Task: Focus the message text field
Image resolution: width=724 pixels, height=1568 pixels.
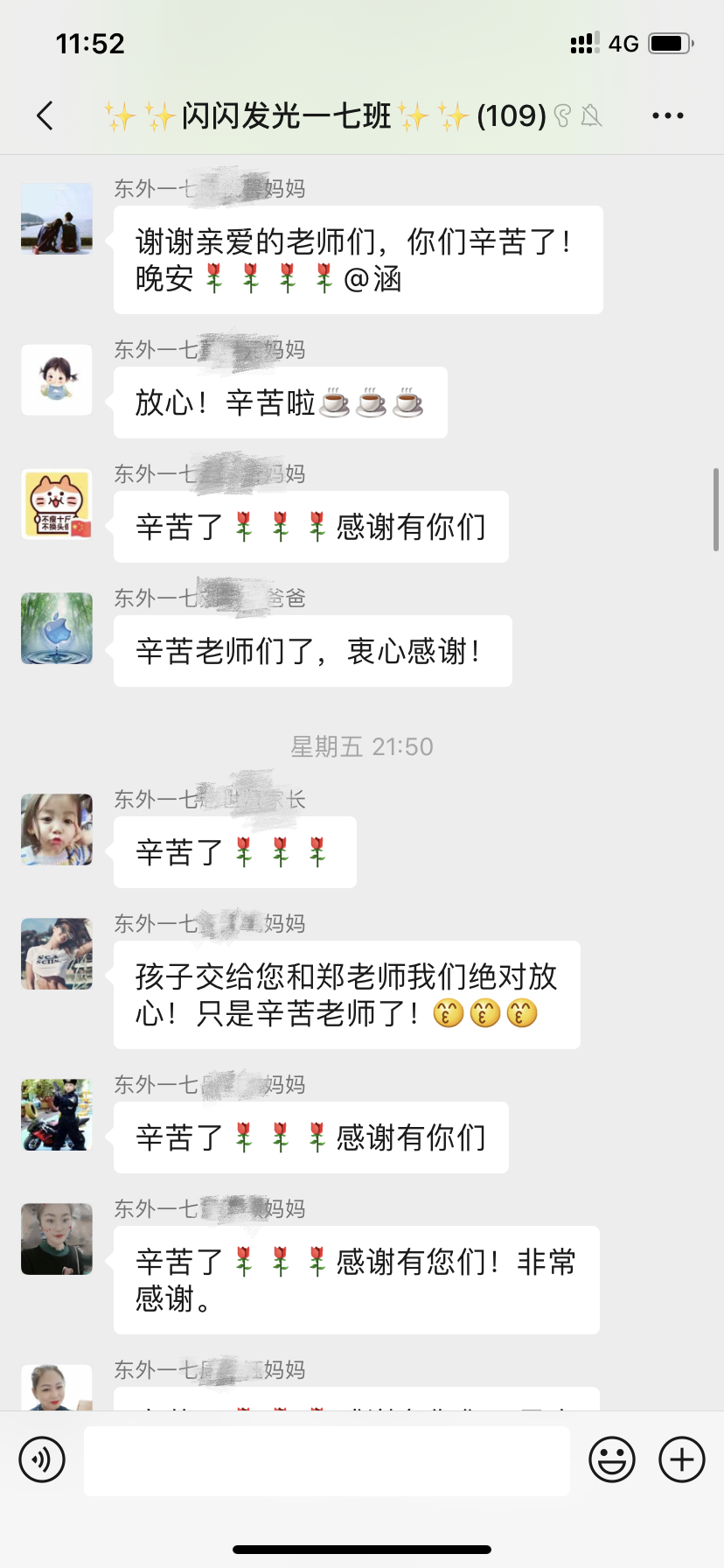Action: click(326, 1459)
